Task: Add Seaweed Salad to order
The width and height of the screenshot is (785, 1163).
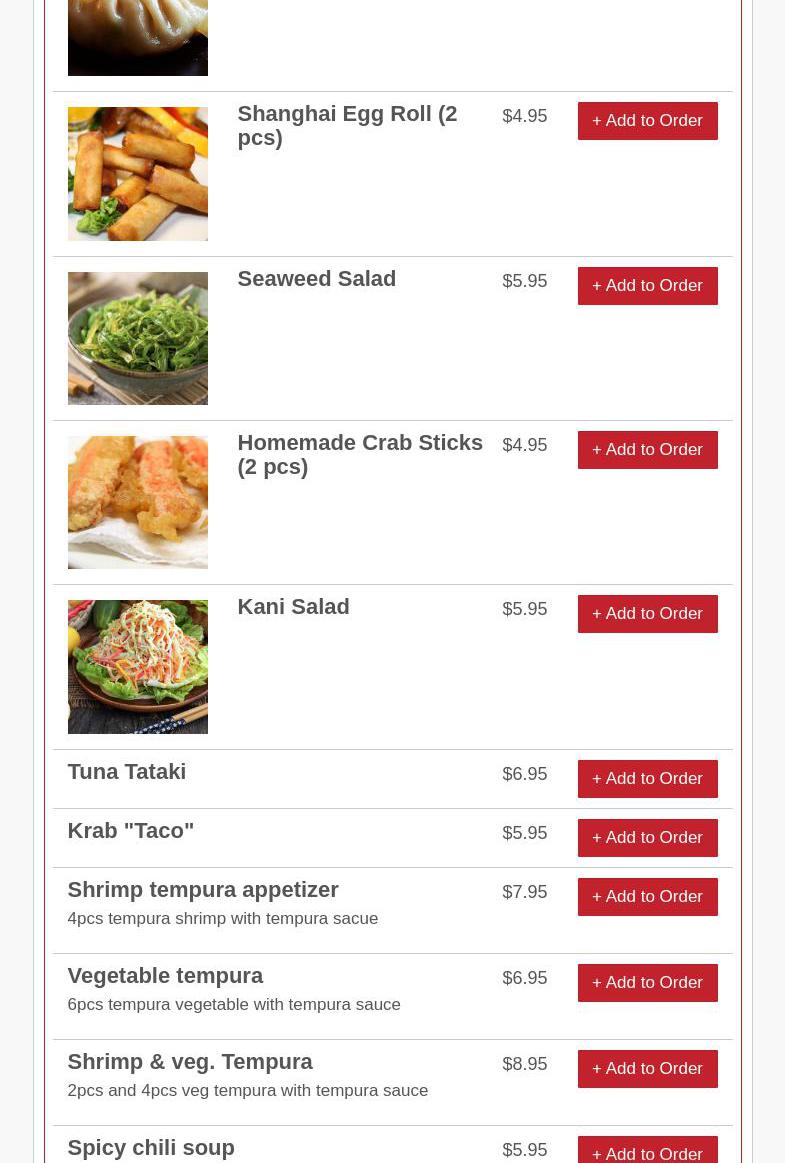Action: pyautogui.click(x=647, y=286)
